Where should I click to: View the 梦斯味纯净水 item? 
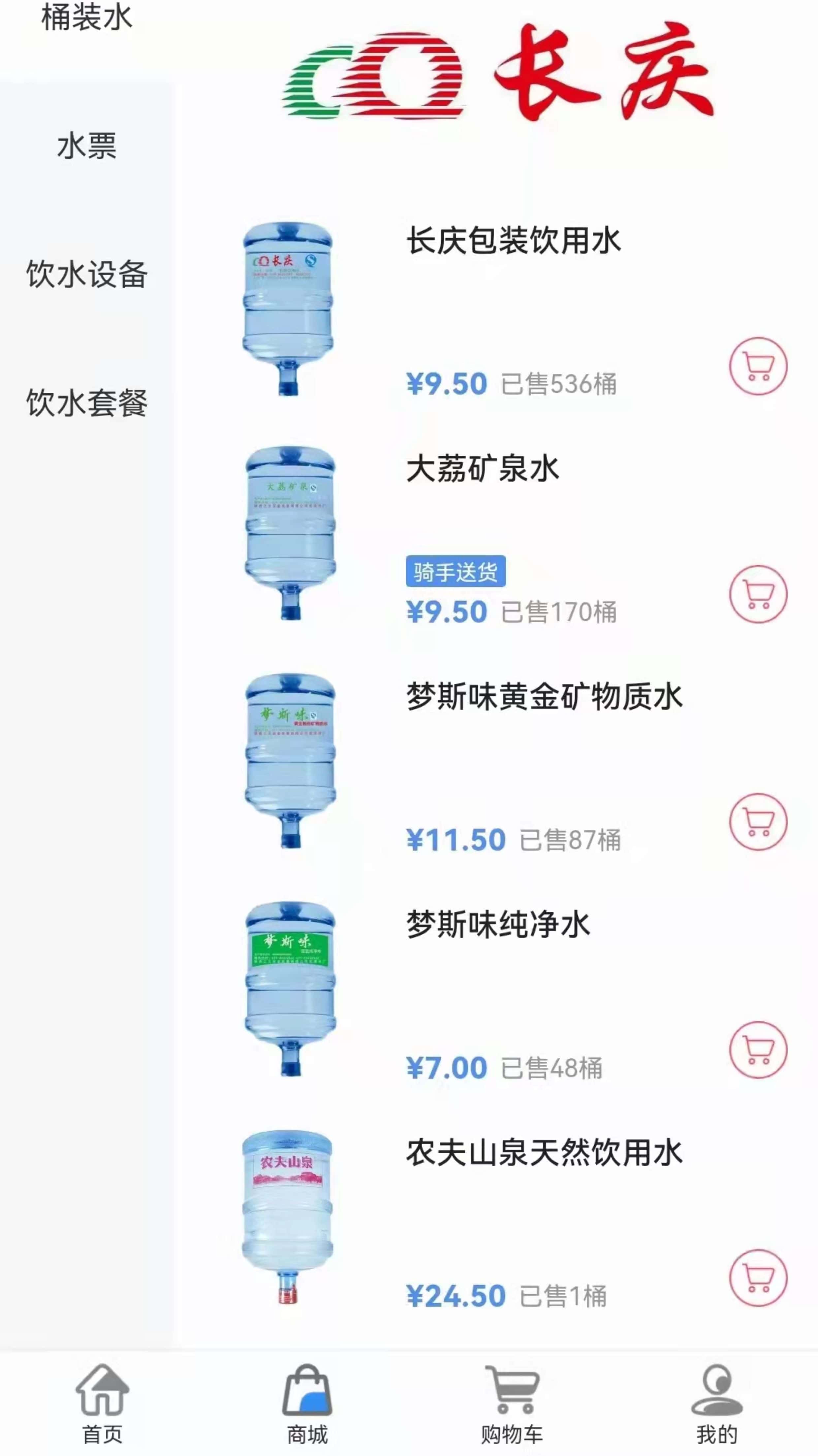point(498,925)
